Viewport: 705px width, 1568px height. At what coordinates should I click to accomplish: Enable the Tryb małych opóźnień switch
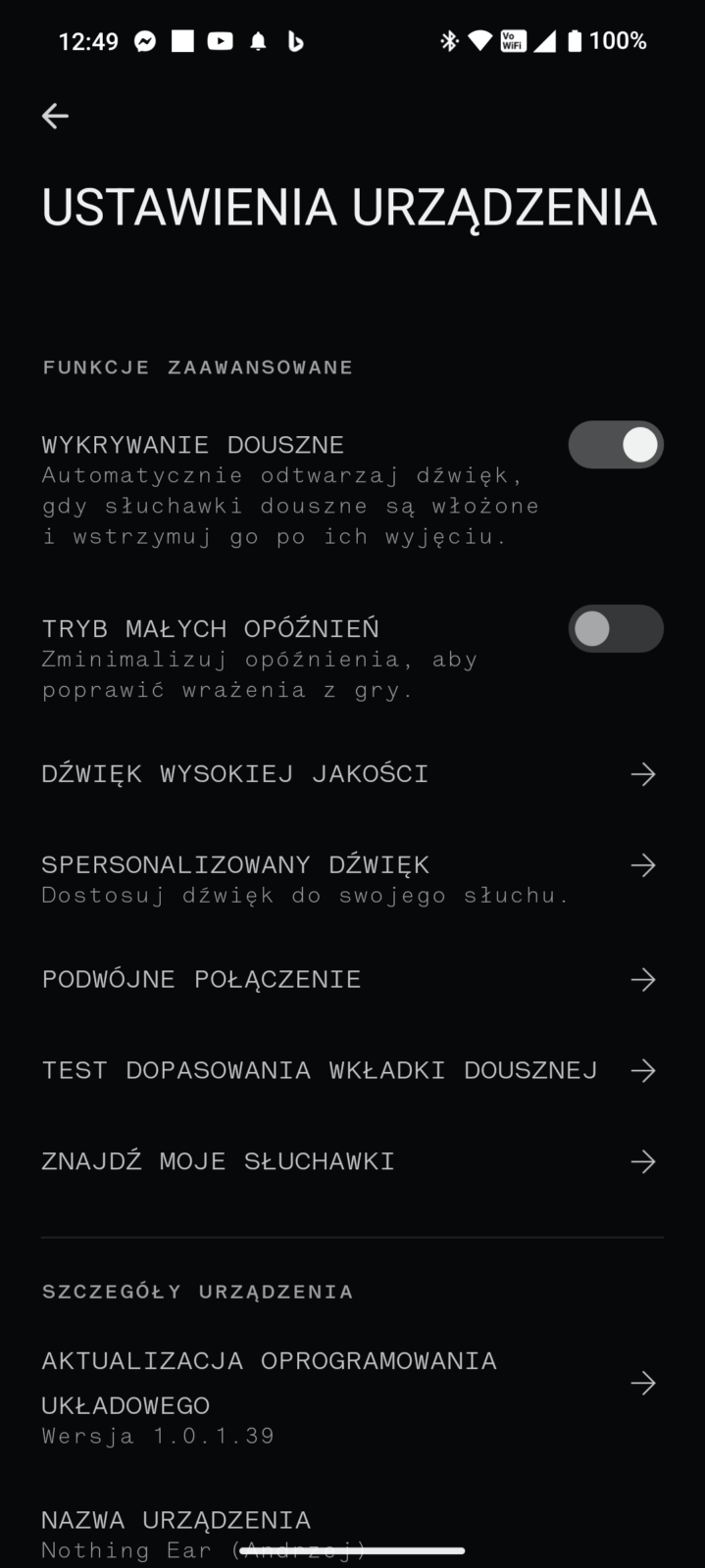pyautogui.click(x=615, y=629)
